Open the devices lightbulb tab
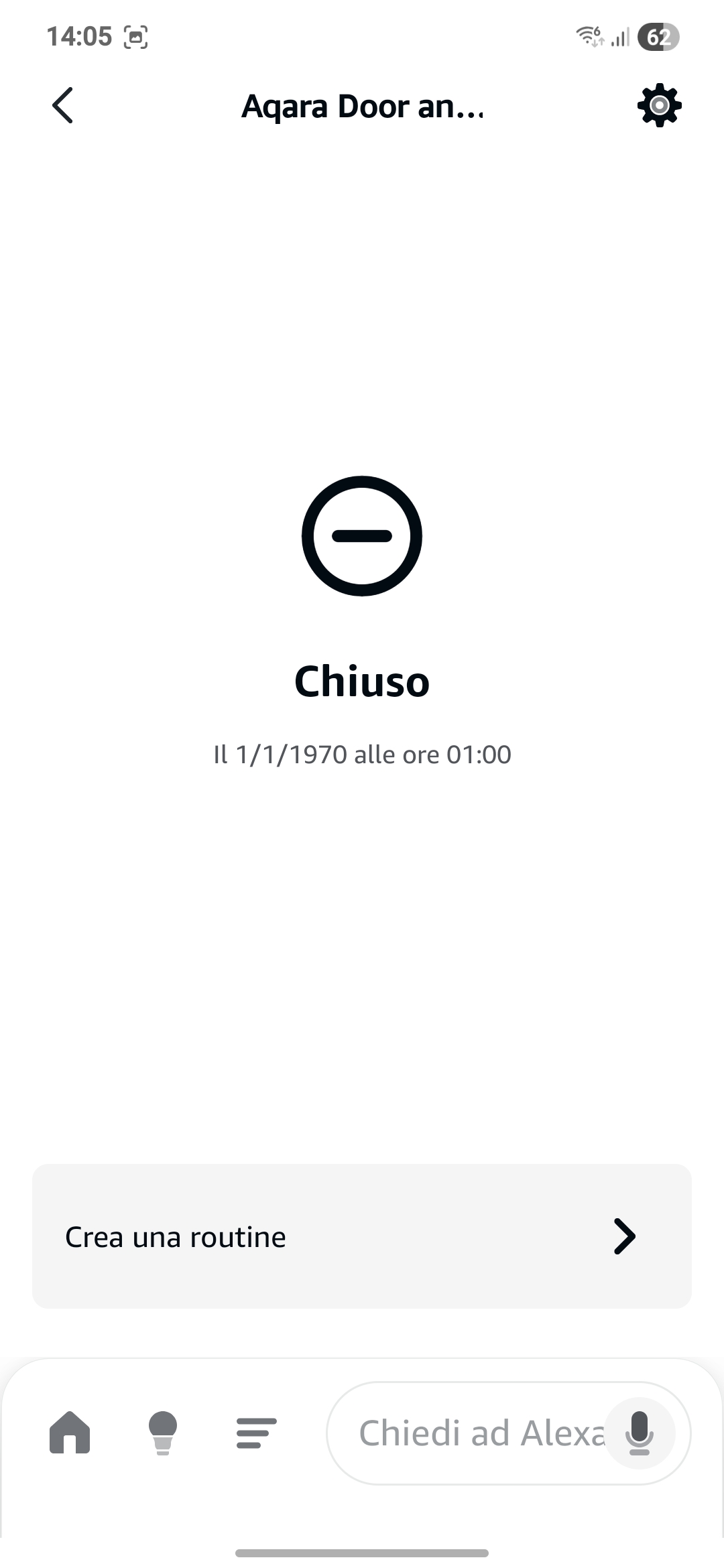Screen dimensions: 724x1568 pos(163,1433)
